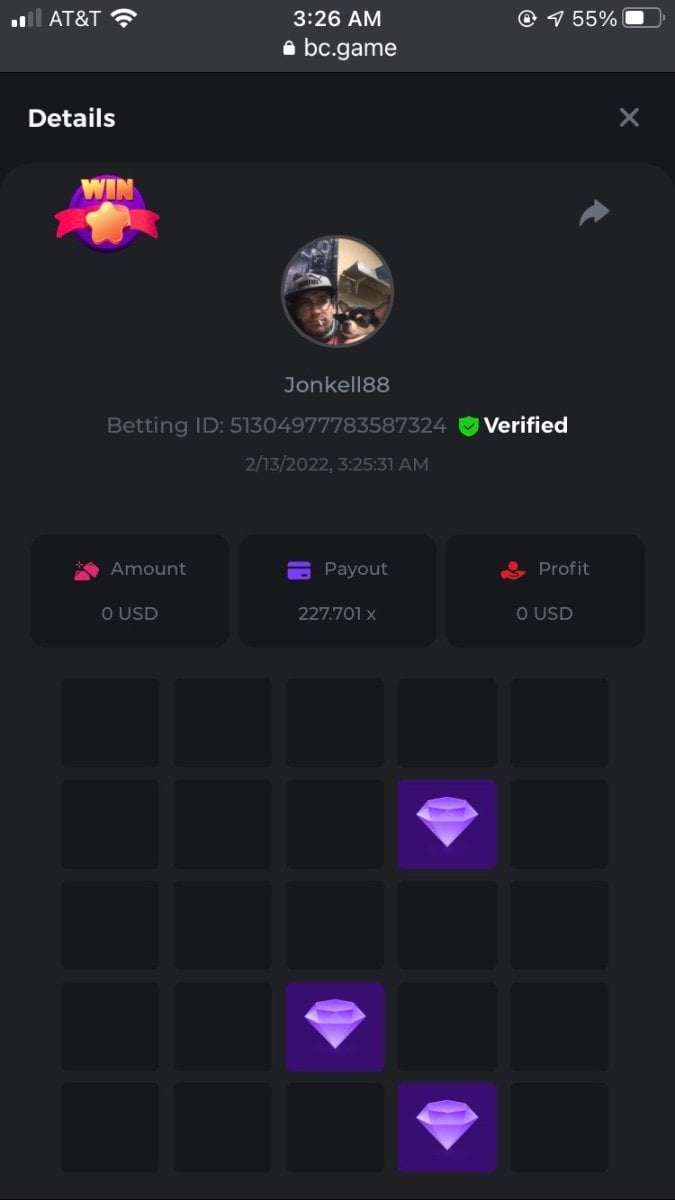Close the Details panel
The height and width of the screenshot is (1200, 675).
(x=629, y=118)
